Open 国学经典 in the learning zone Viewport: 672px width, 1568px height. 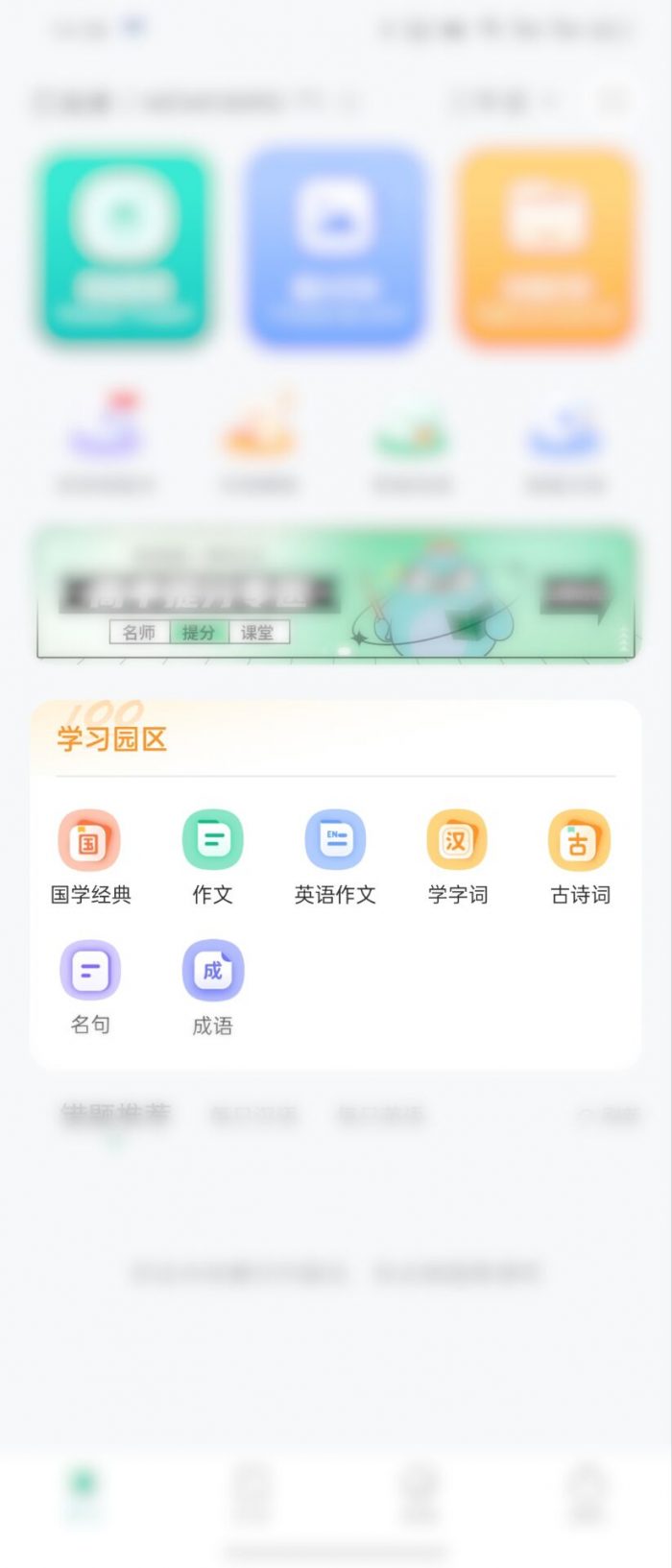click(89, 842)
